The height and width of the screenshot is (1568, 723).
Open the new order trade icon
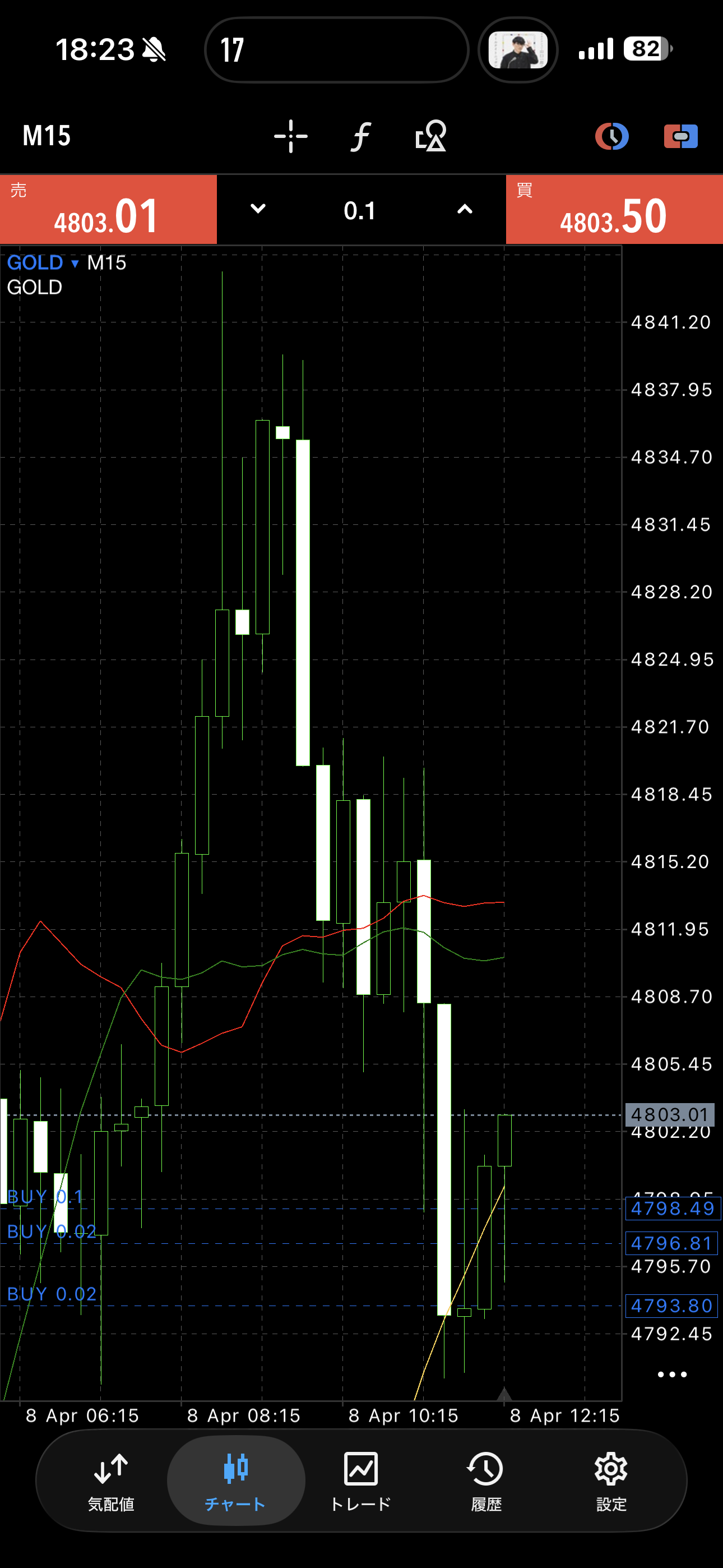[680, 135]
